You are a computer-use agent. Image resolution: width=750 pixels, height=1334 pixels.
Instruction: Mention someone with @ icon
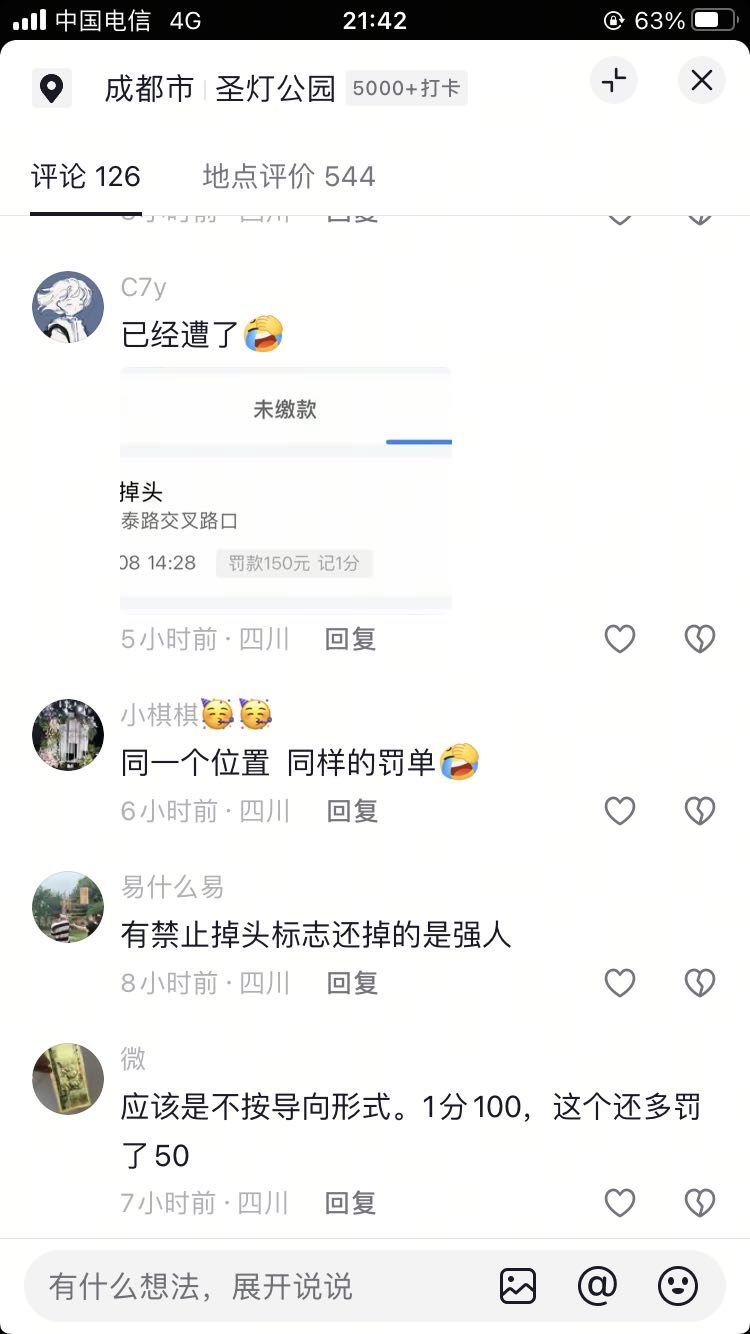click(x=597, y=1286)
